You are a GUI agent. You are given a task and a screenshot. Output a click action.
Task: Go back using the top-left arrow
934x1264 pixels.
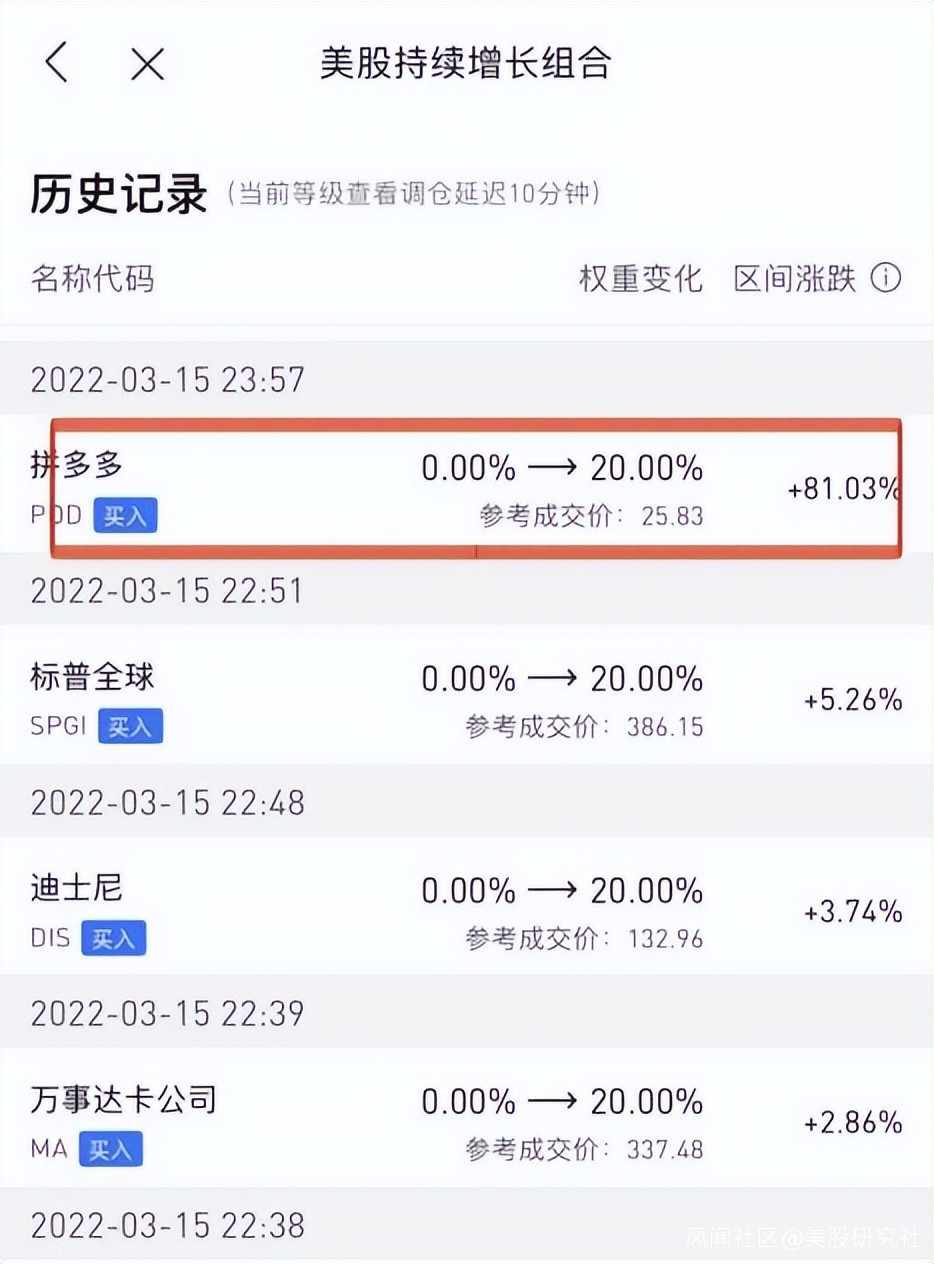pos(57,64)
